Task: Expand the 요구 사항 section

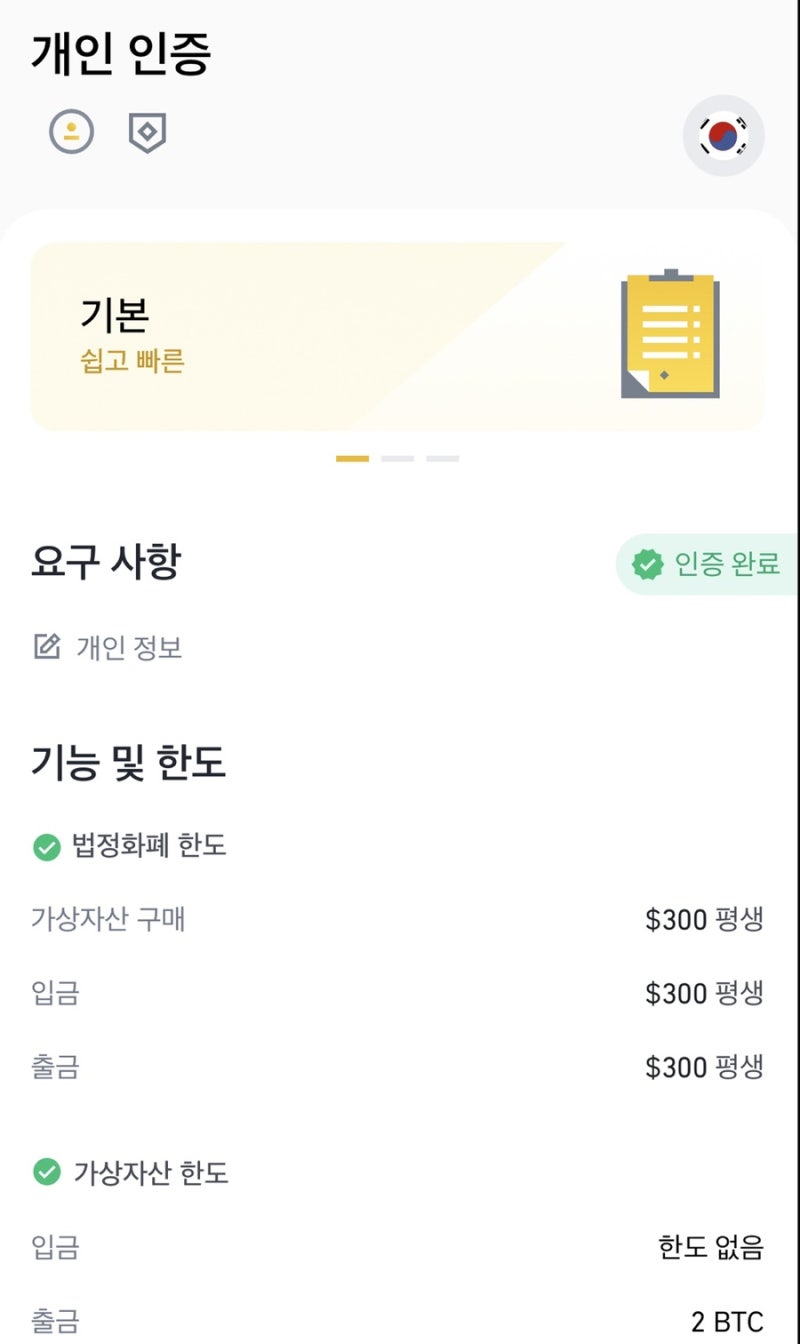Action: 105,564
